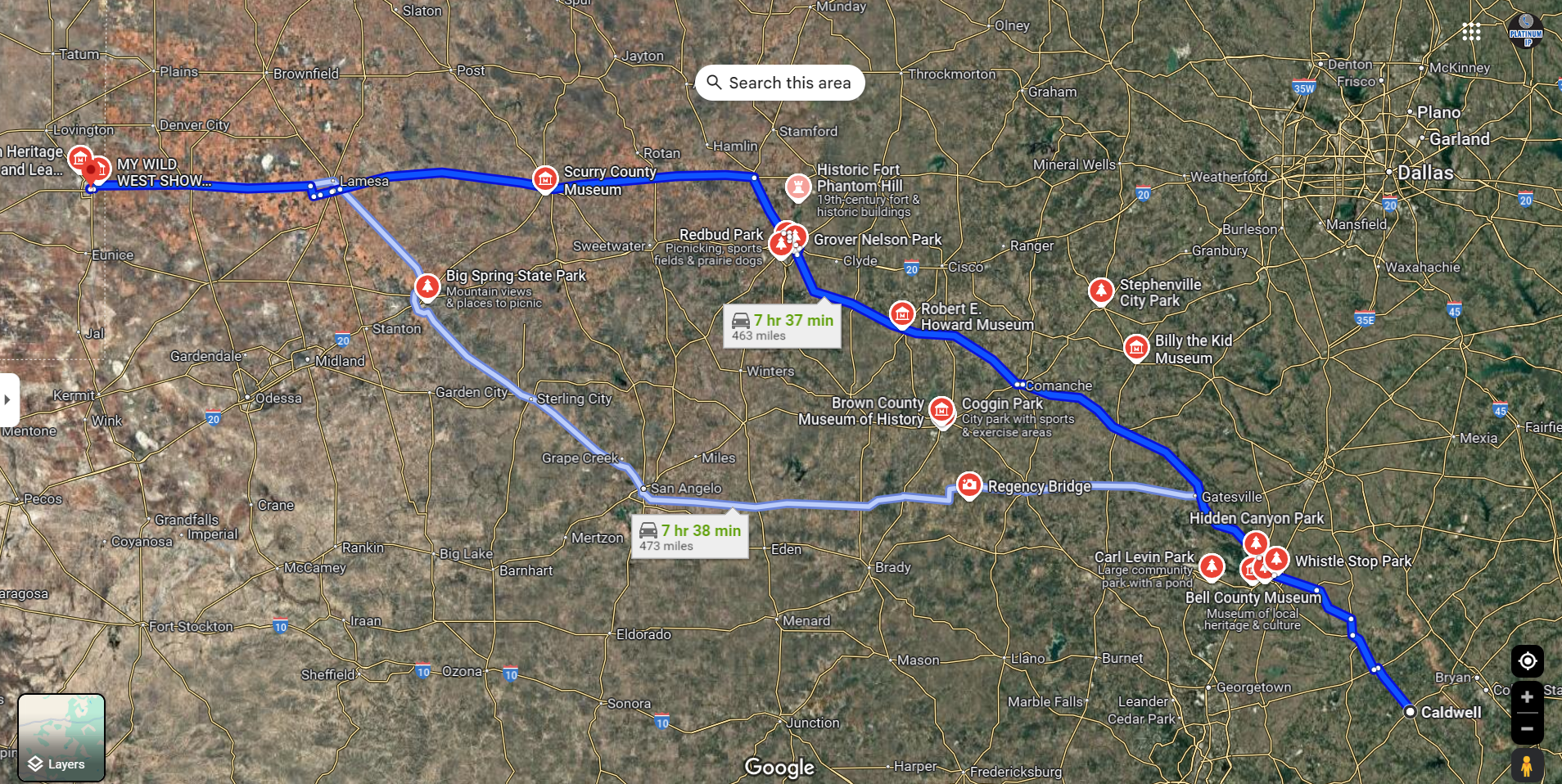Image resolution: width=1562 pixels, height=784 pixels.
Task: Open Big Spring State Park pin
Action: coord(427,286)
